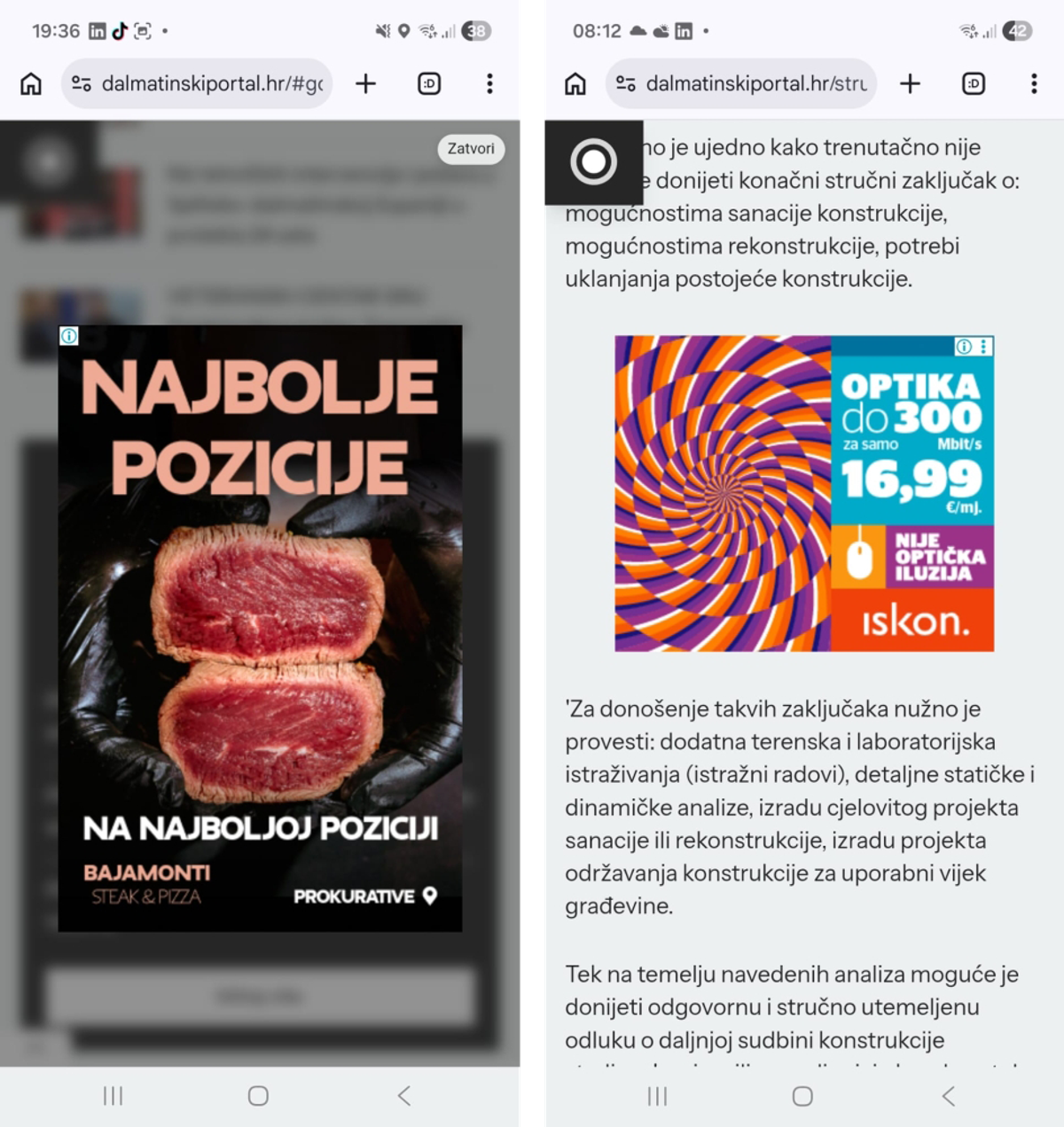Screen dimensions: 1064x1127
Task: Dismiss the ad using Zatvori button
Action: pos(471,149)
